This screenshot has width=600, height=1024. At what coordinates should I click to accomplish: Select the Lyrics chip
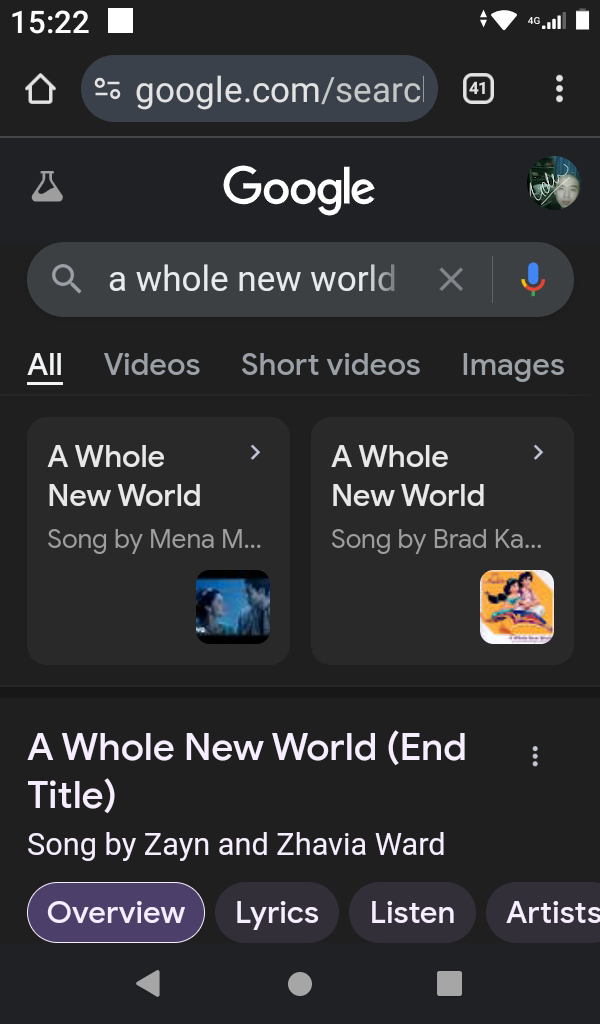click(x=277, y=912)
